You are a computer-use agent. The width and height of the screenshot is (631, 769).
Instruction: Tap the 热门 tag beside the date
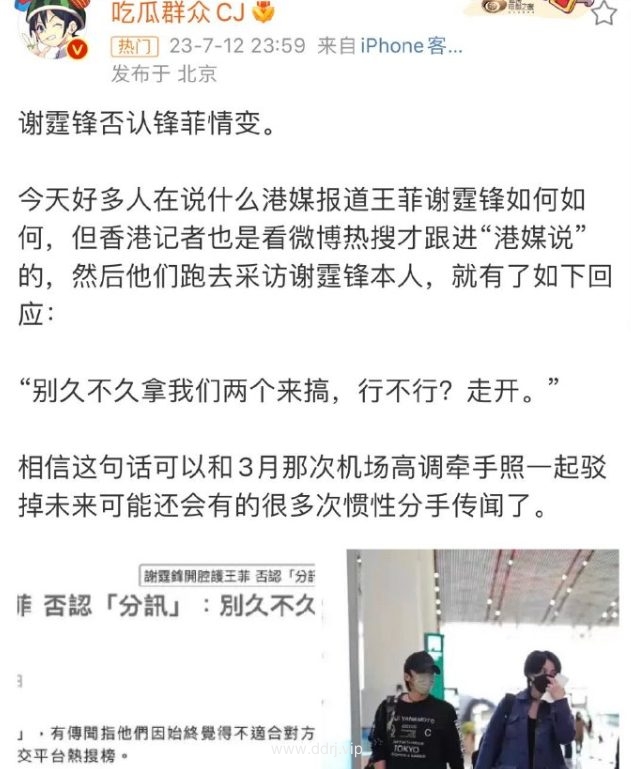tap(133, 47)
